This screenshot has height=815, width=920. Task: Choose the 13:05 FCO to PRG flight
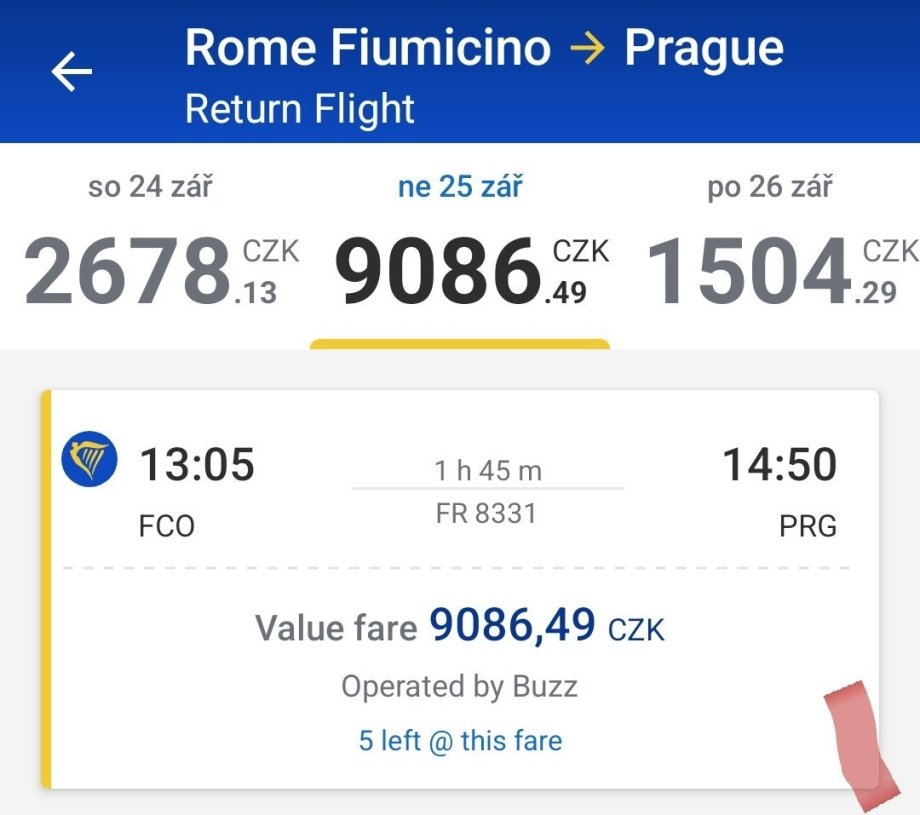click(460, 588)
